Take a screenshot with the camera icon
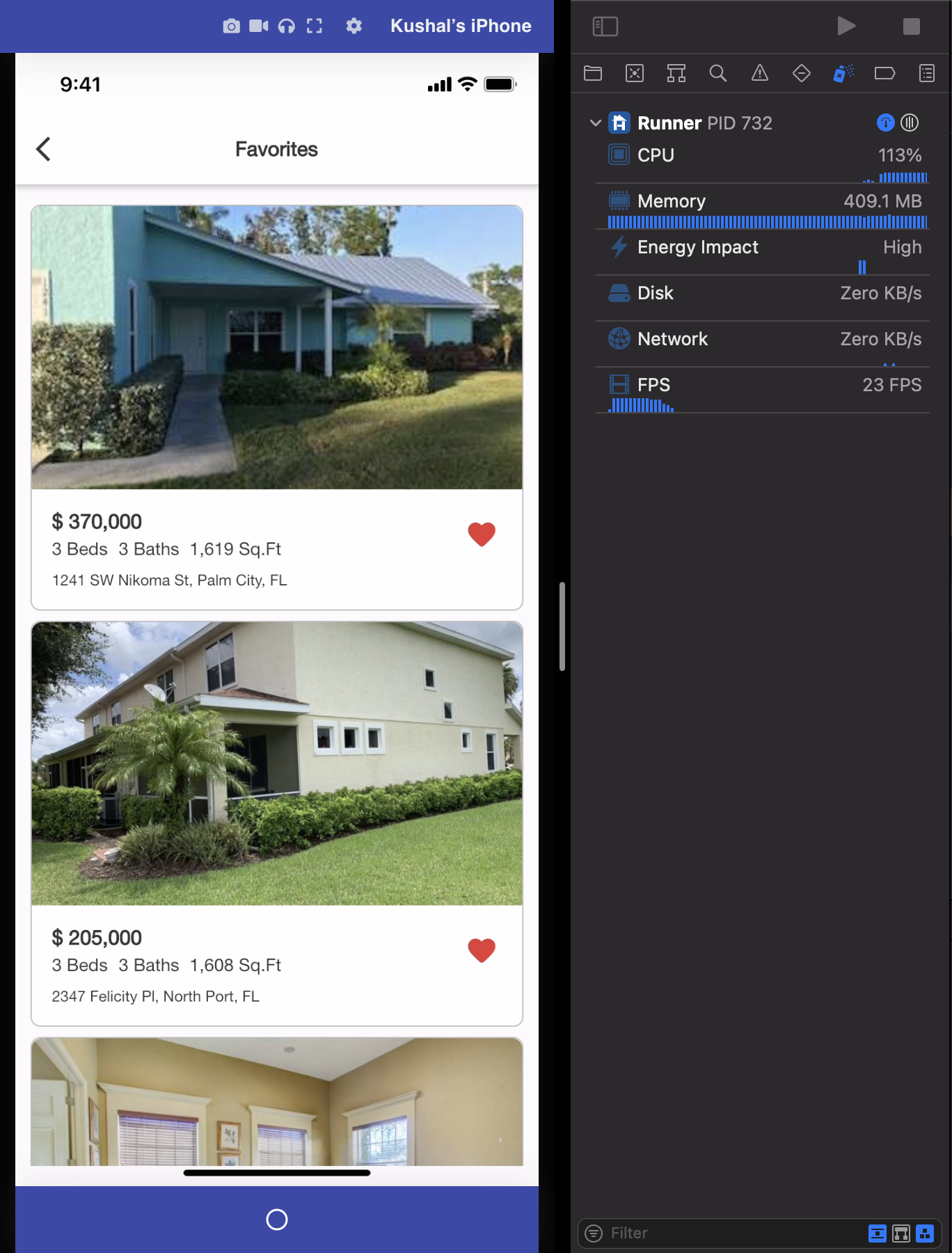 click(231, 26)
